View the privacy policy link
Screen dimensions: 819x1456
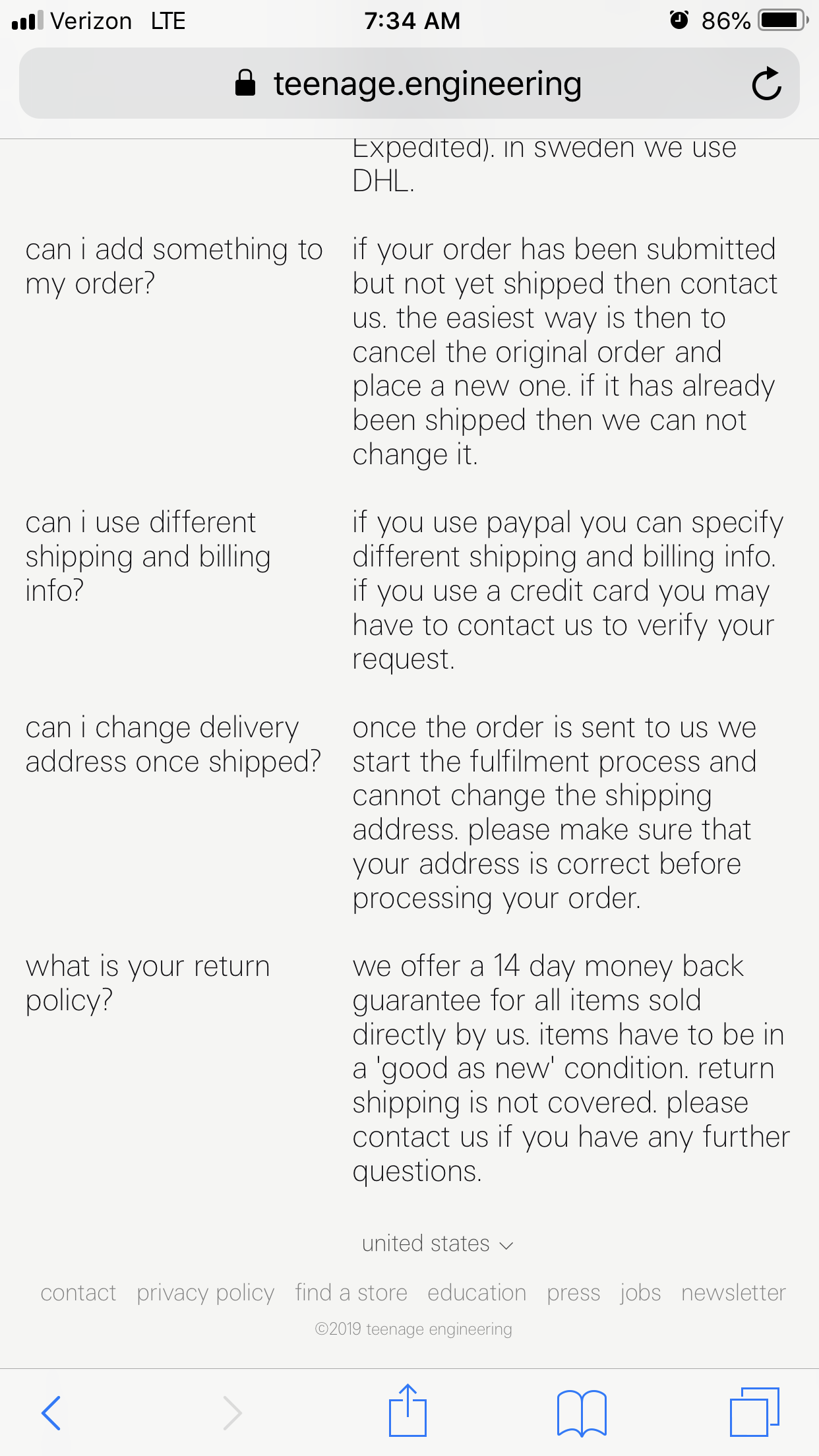tap(206, 1294)
